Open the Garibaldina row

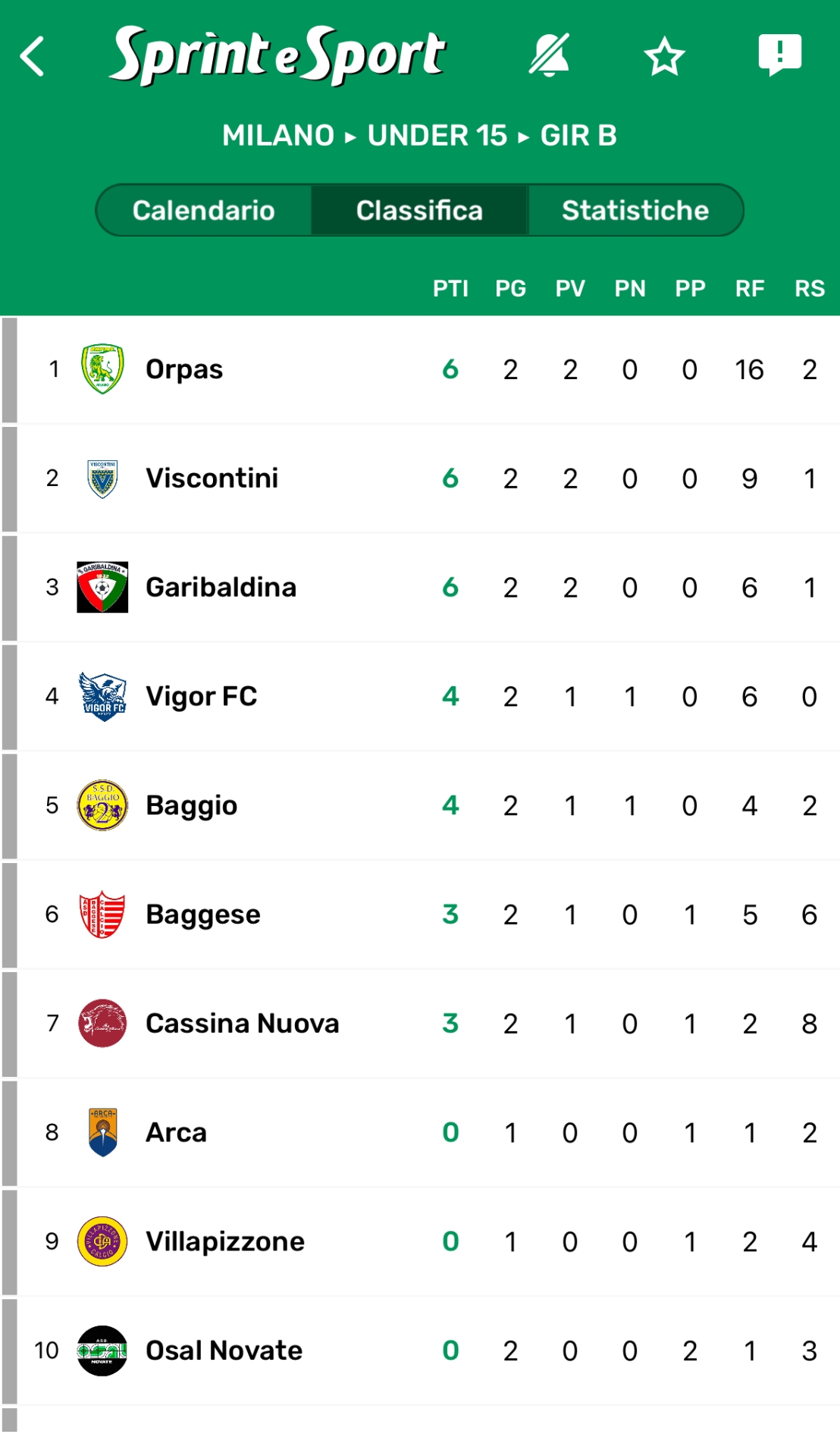(221, 588)
